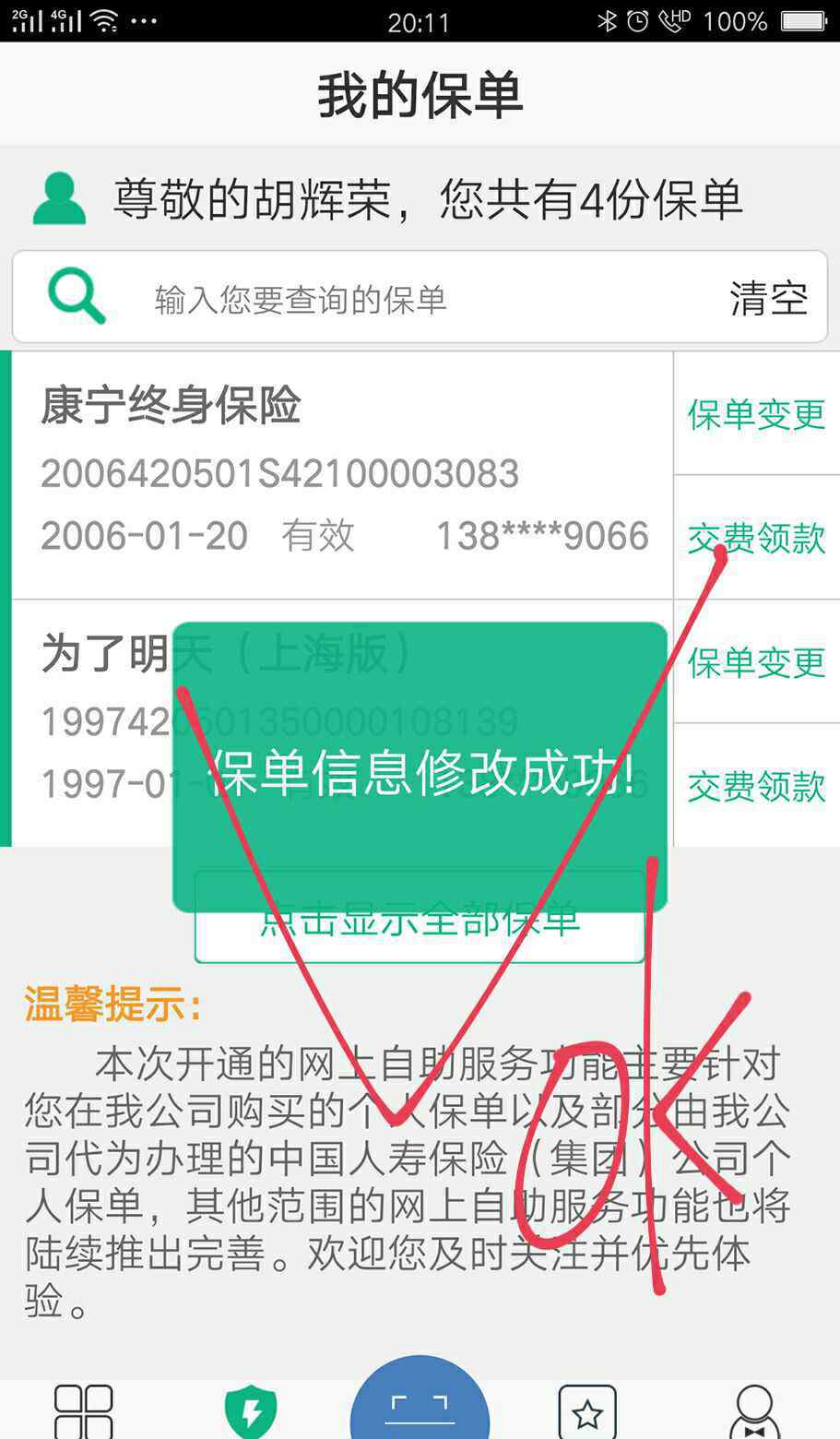Open the four-square grid tab
840x1439 pixels.
pos(84,1411)
